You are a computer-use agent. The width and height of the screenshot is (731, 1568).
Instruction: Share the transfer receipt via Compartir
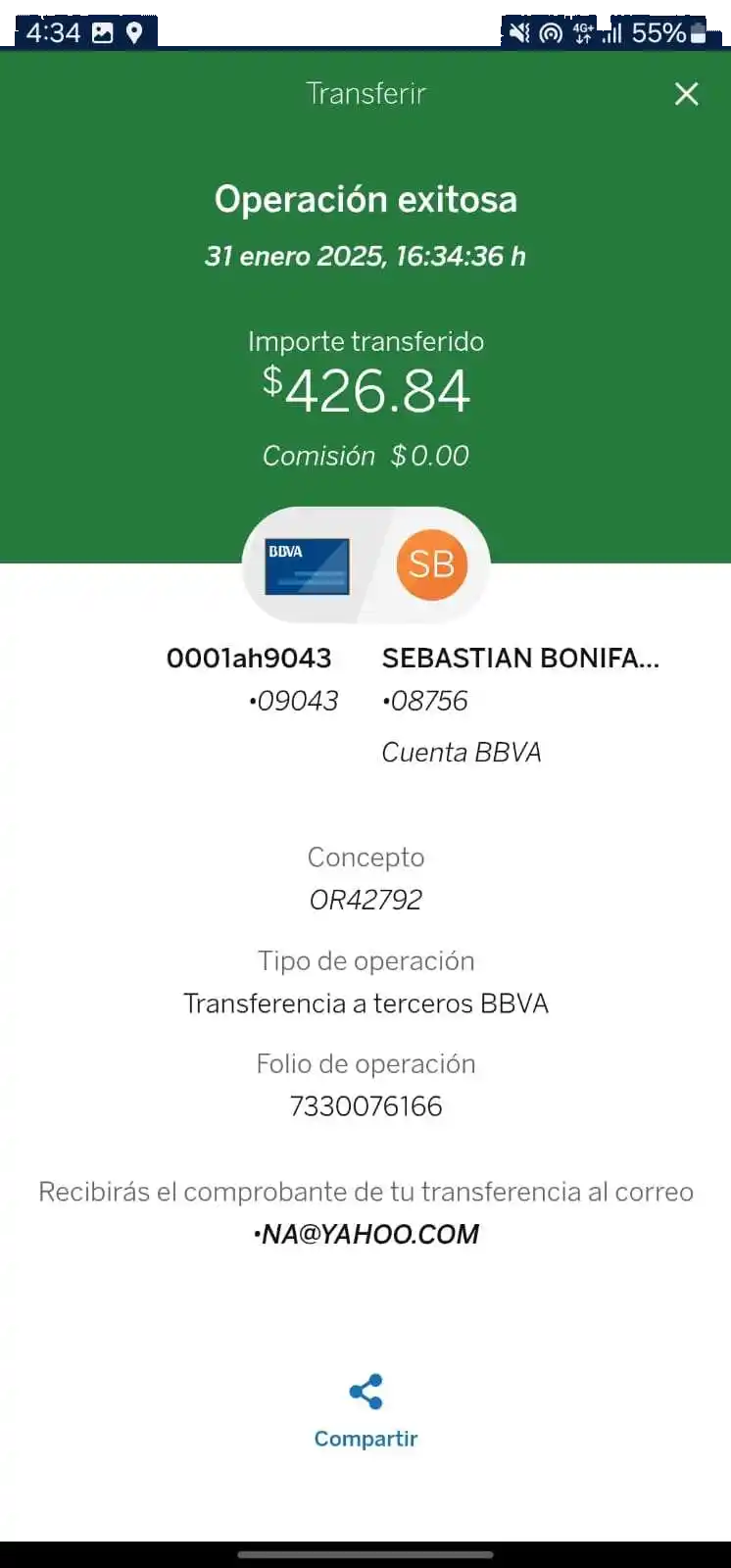point(365,1409)
